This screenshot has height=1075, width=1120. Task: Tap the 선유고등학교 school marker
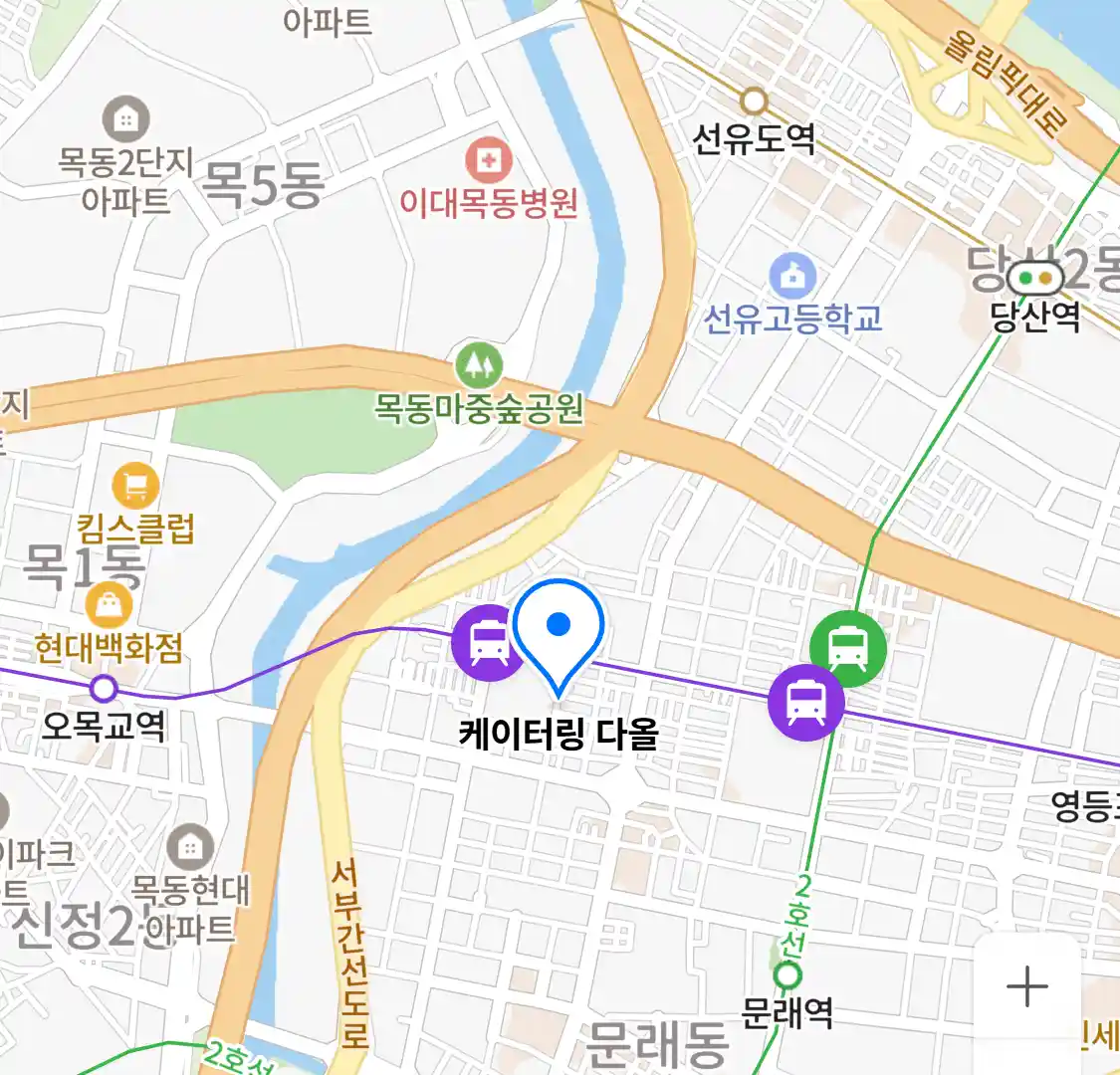(792, 277)
